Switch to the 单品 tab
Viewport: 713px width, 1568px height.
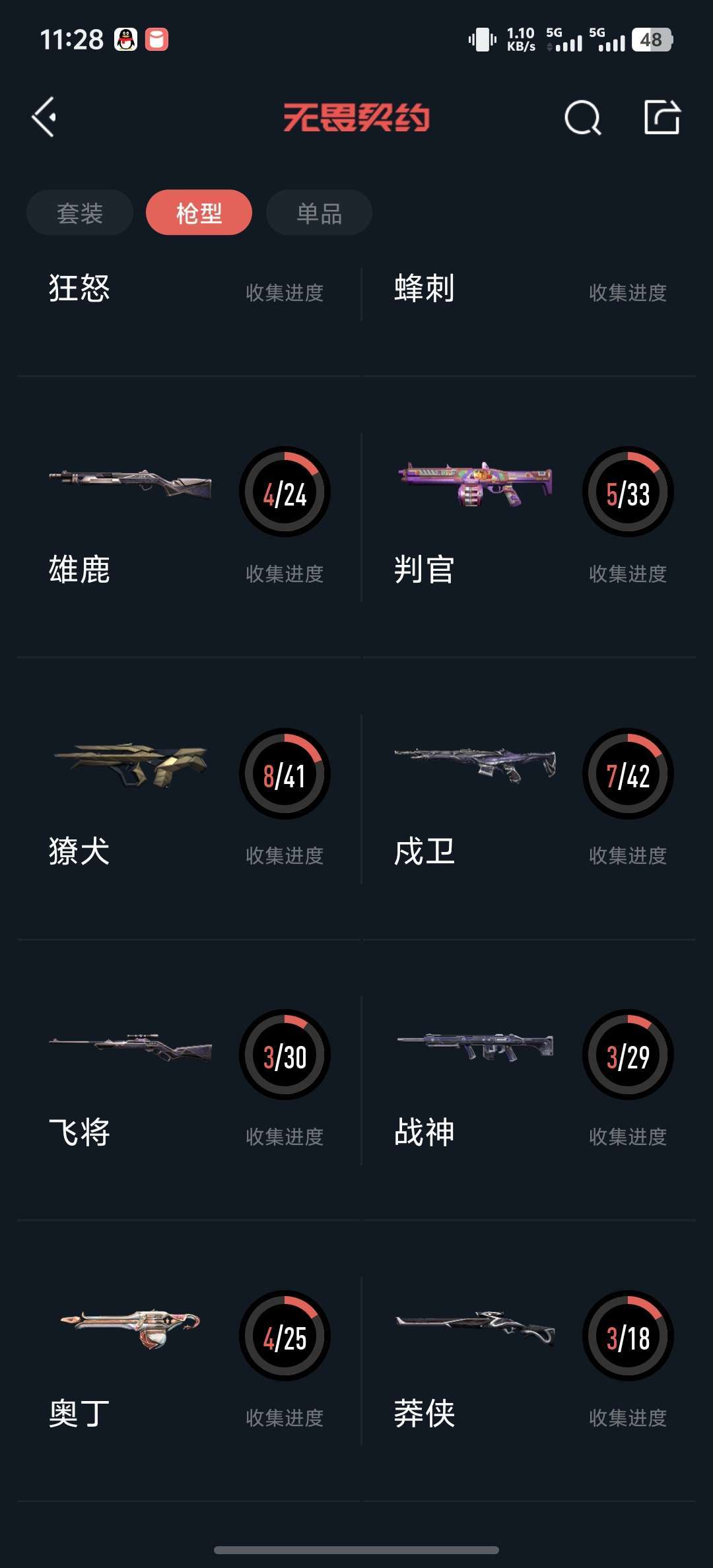tap(319, 212)
